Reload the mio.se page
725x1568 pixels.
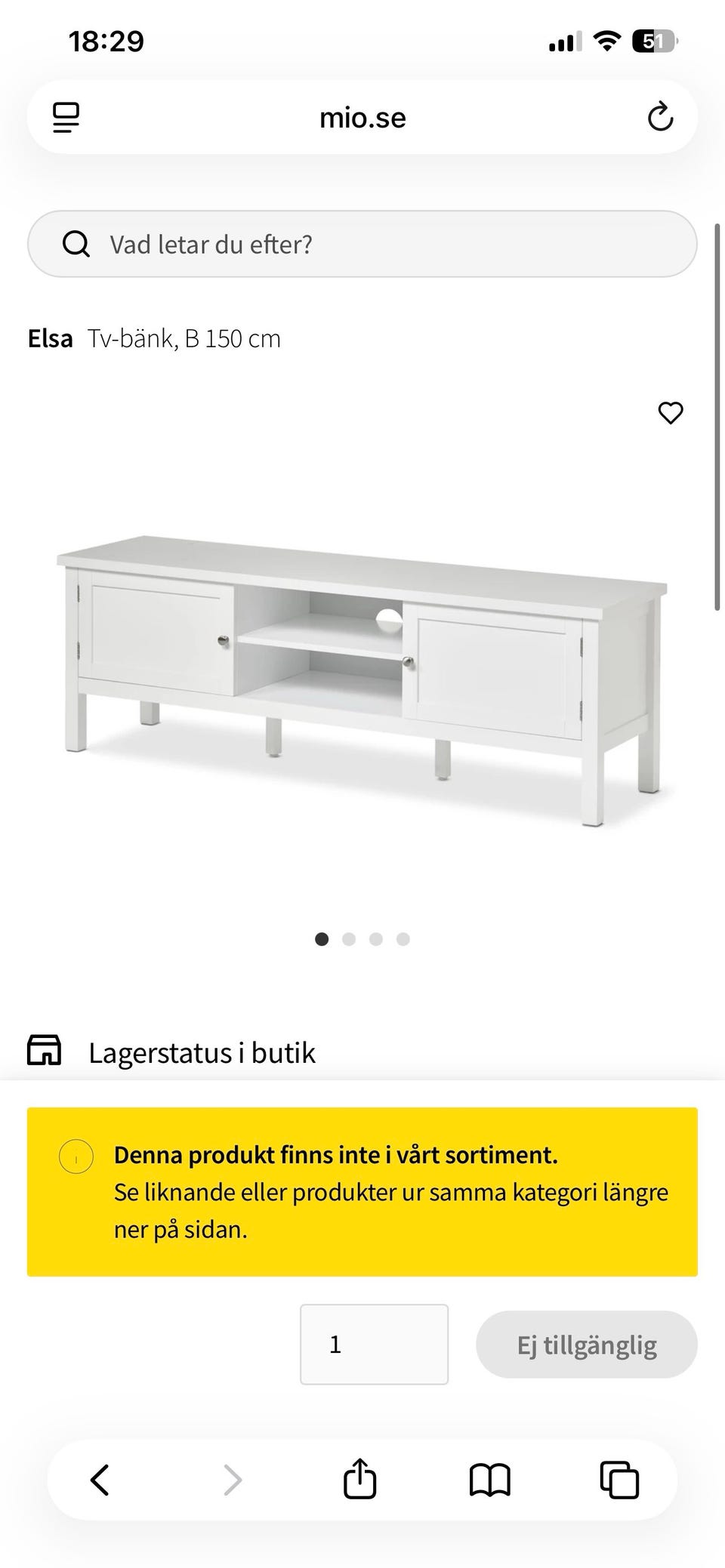[660, 117]
